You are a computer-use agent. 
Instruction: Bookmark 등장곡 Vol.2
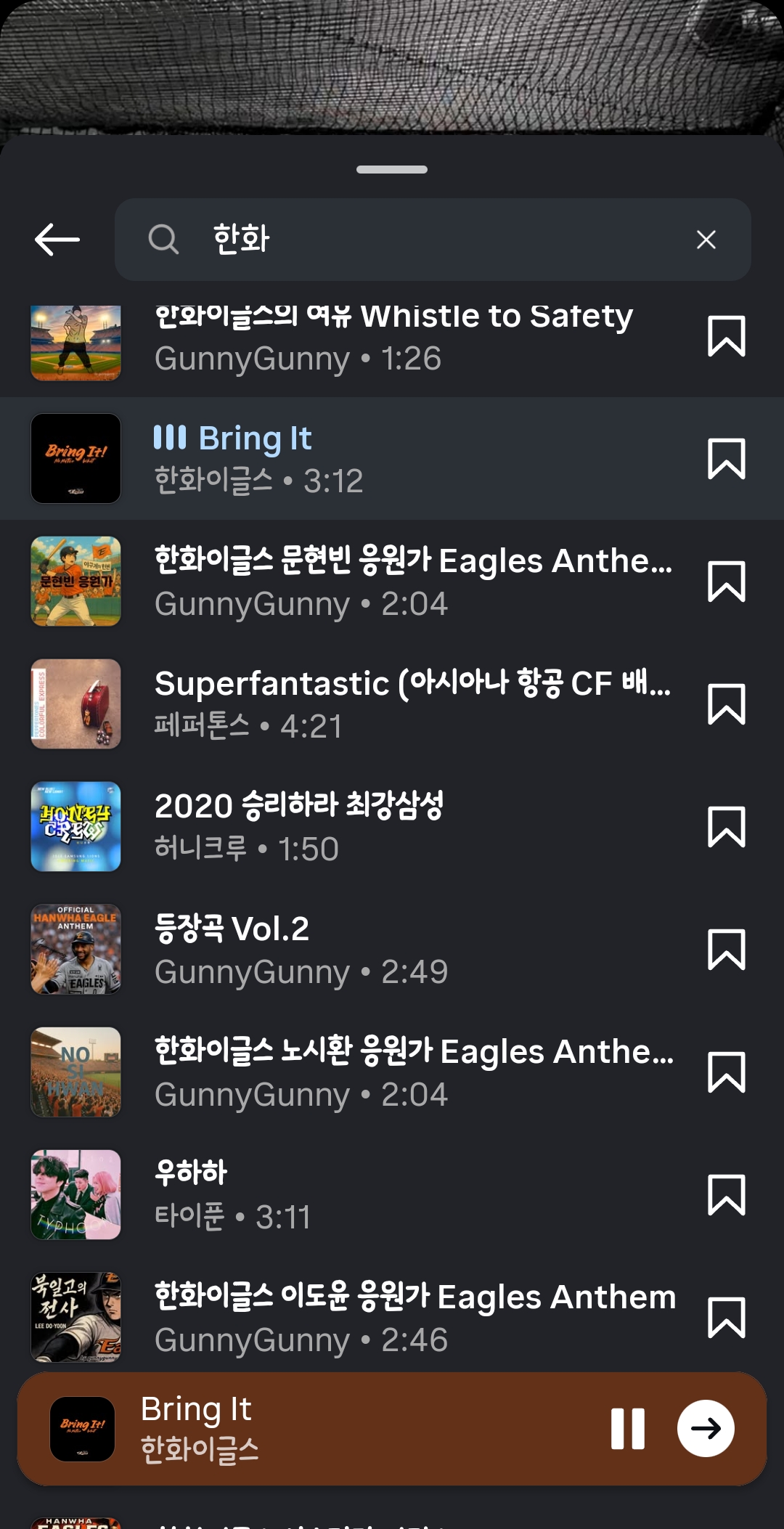click(x=726, y=950)
